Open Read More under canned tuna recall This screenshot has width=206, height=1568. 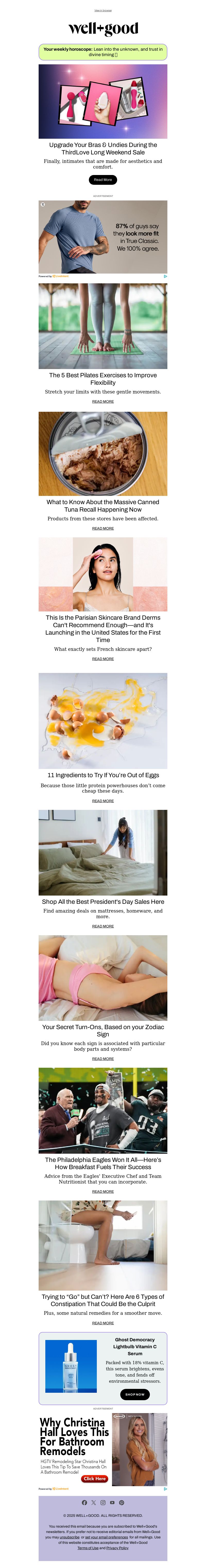point(103,528)
